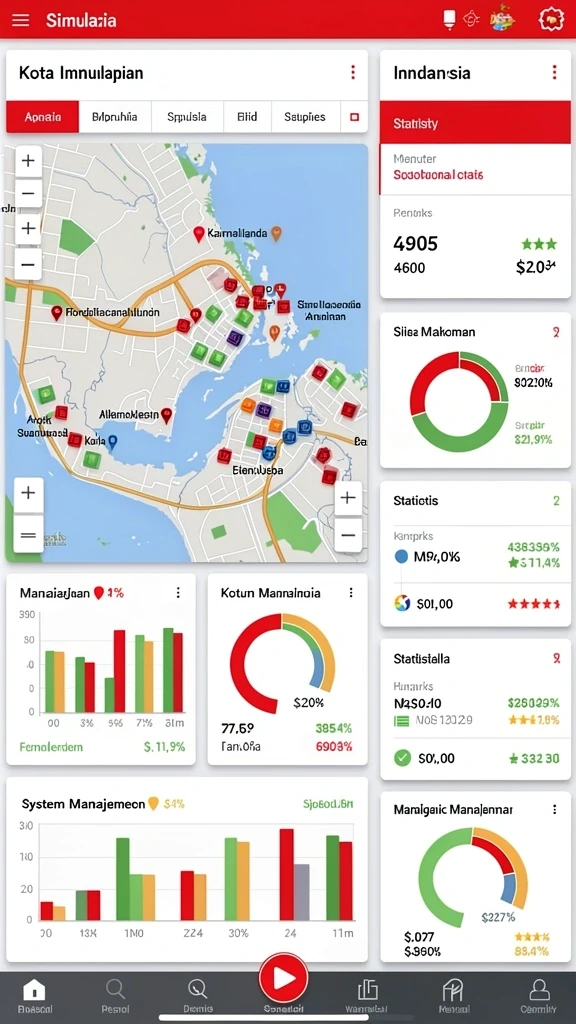Open Kota Imnulapian card overflow menu
576x1024 pixels.
[x=353, y=72]
